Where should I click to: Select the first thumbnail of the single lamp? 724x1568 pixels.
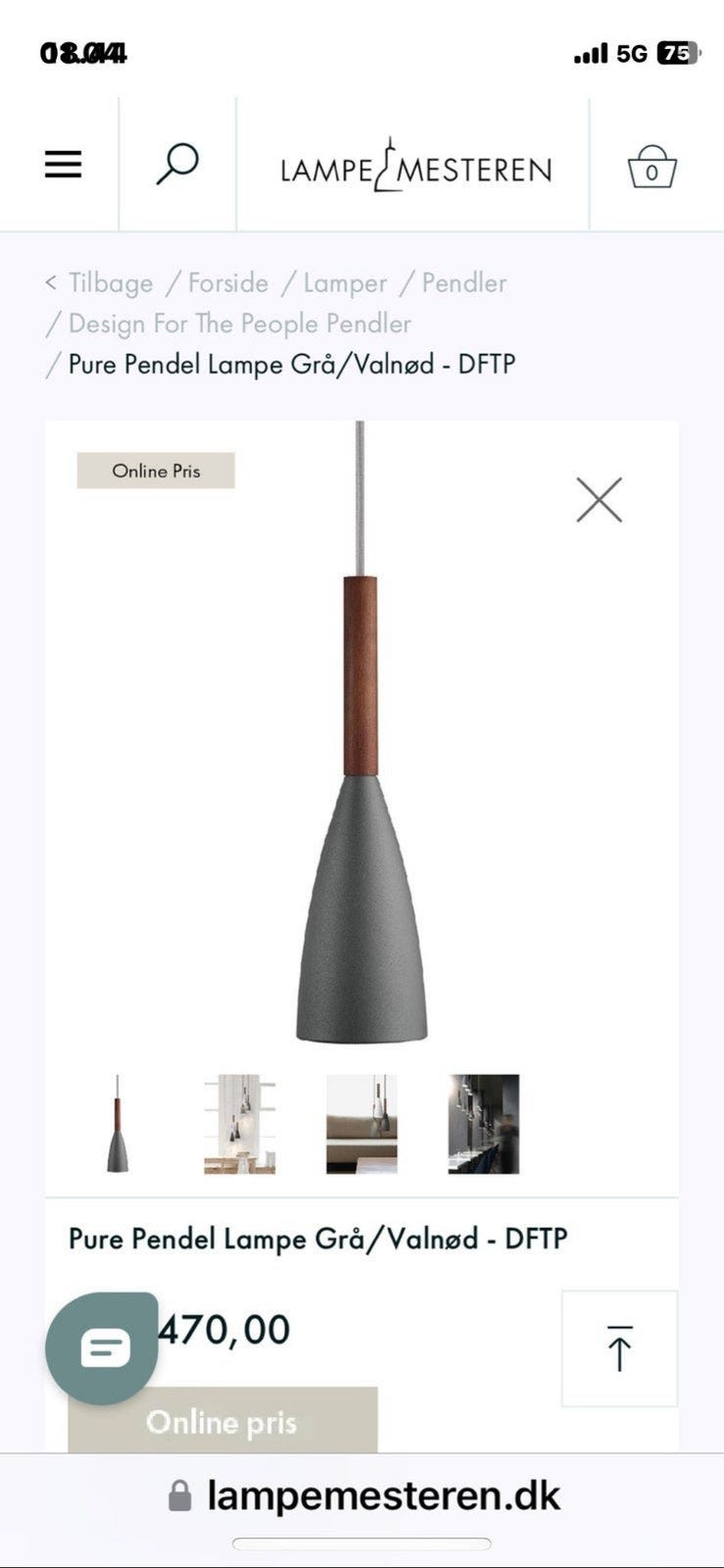(x=118, y=1124)
